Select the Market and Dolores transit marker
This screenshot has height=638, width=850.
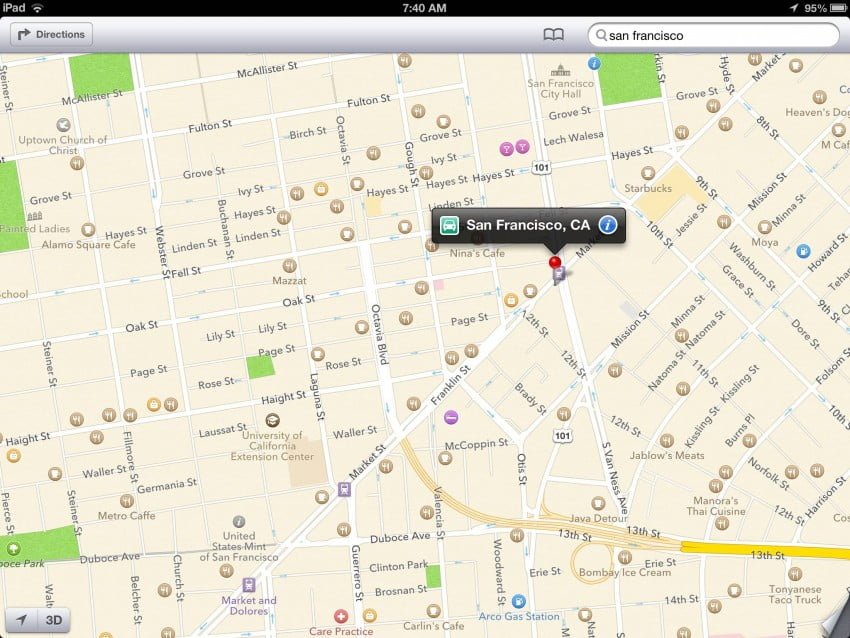(248, 585)
